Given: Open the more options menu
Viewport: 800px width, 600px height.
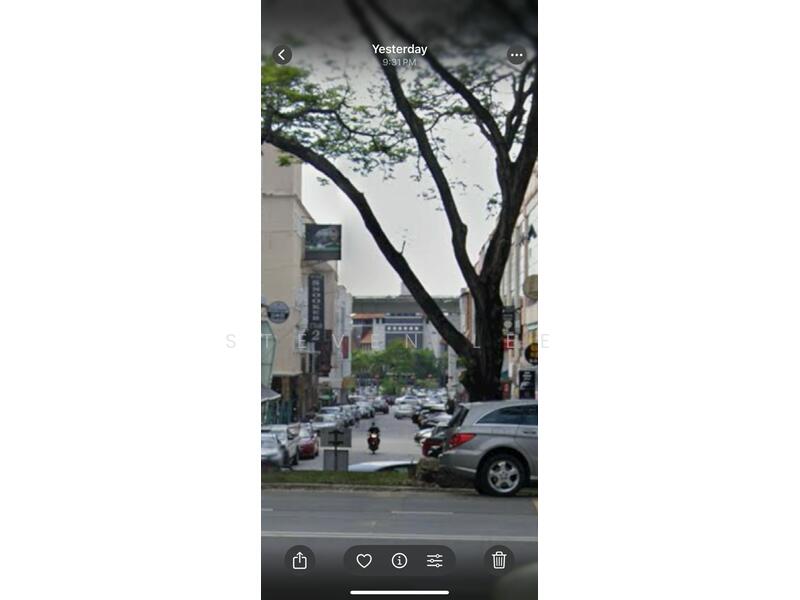Looking at the screenshot, I should (516, 55).
